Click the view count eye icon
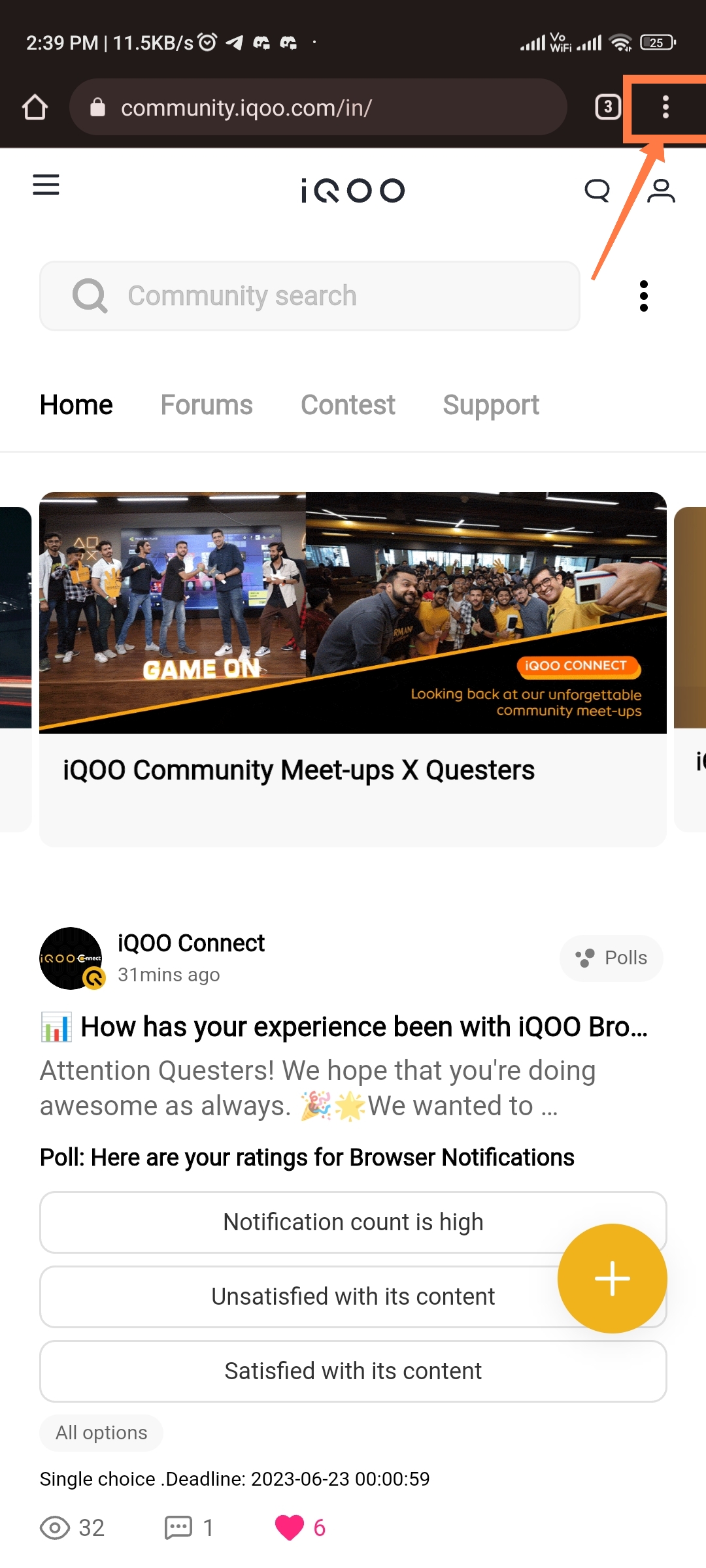 (55, 1526)
